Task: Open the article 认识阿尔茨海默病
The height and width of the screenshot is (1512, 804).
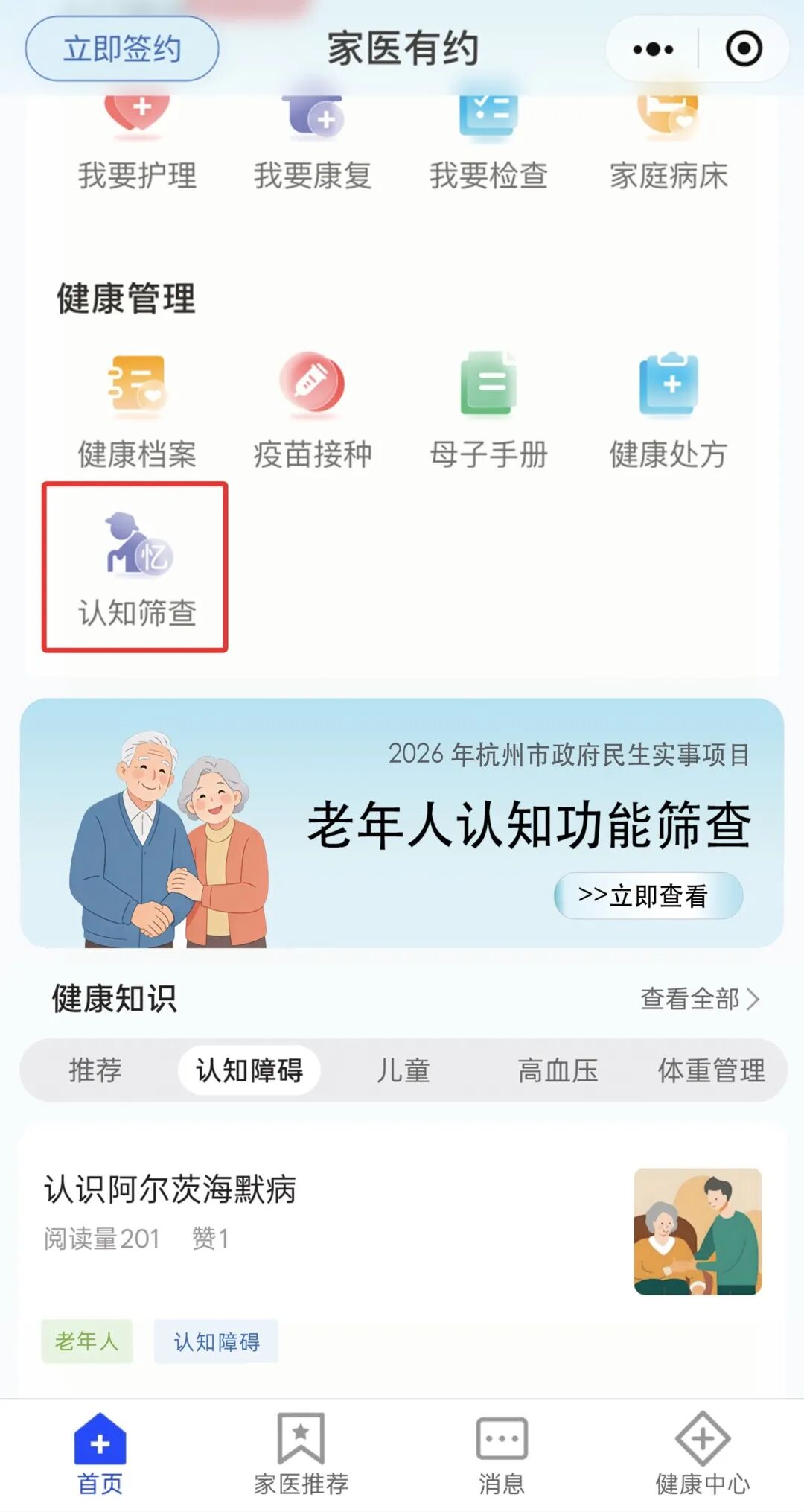Action: coord(170,1189)
